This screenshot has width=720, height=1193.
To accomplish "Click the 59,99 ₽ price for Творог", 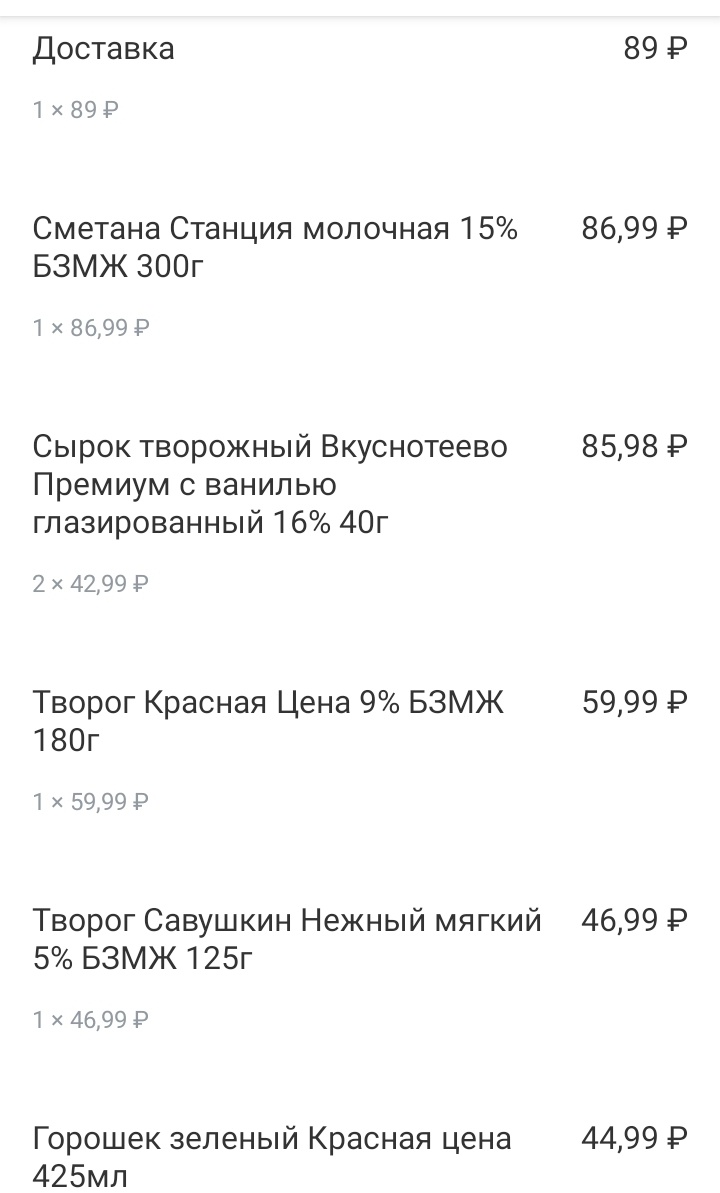I will tap(634, 699).
